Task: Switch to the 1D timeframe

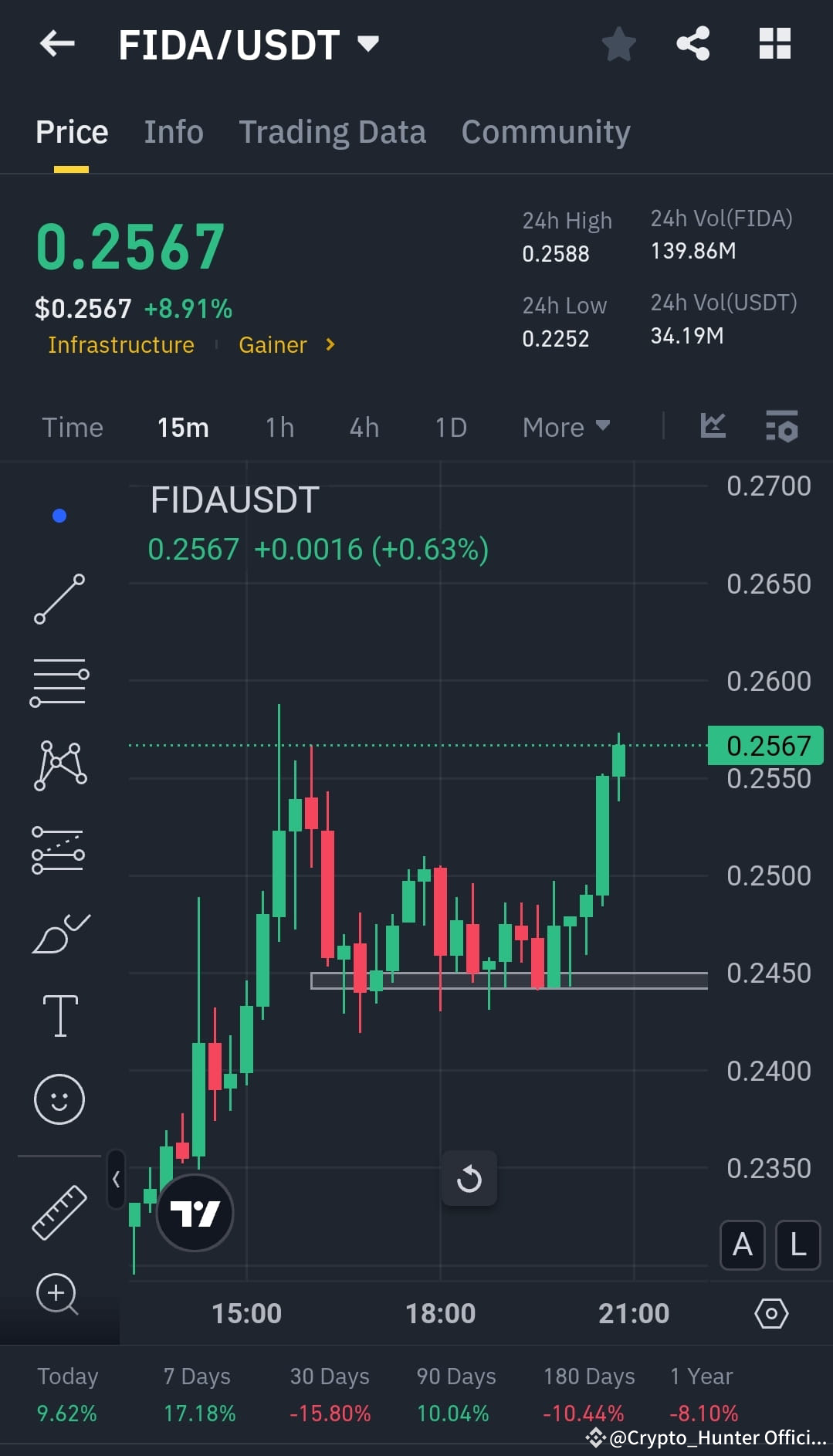Action: [x=450, y=427]
